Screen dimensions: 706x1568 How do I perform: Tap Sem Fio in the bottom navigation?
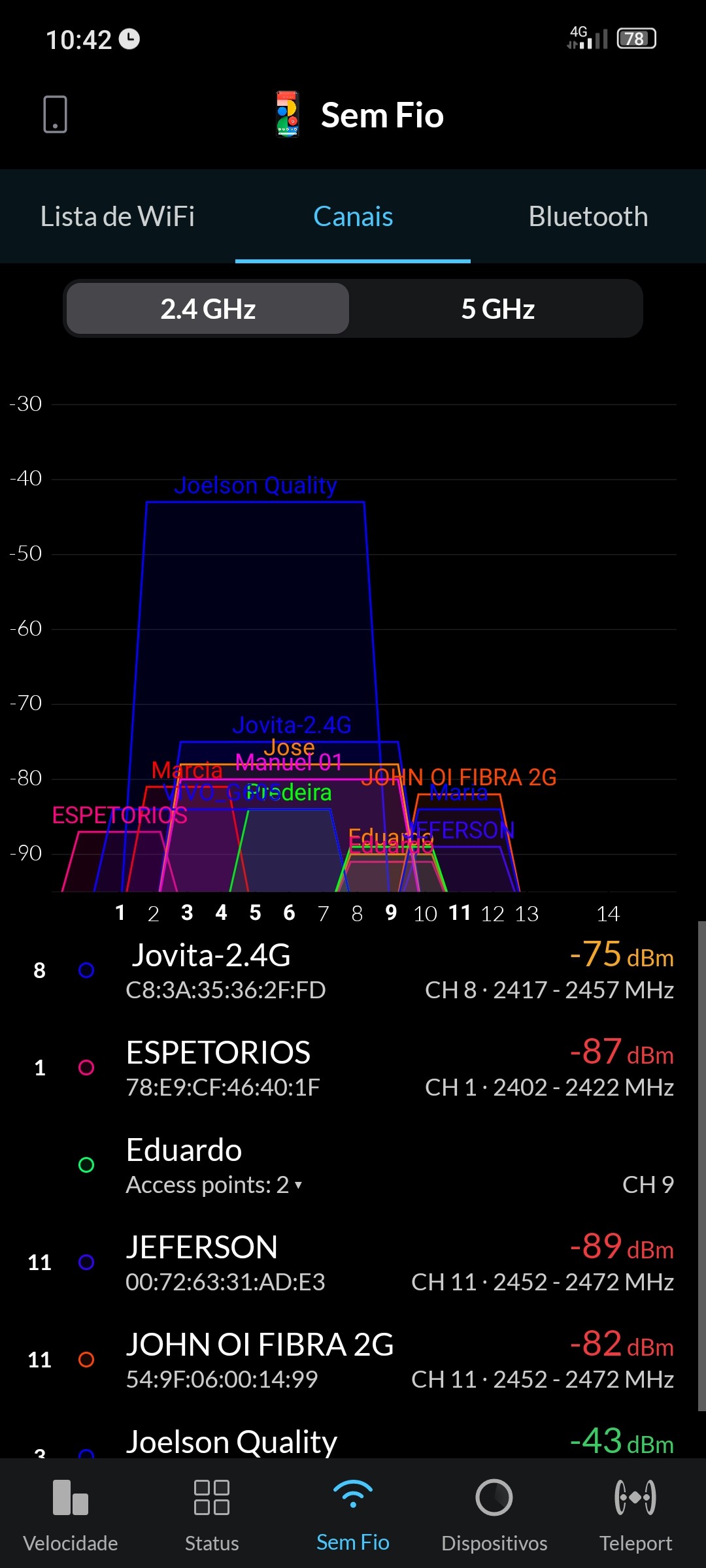(353, 1516)
